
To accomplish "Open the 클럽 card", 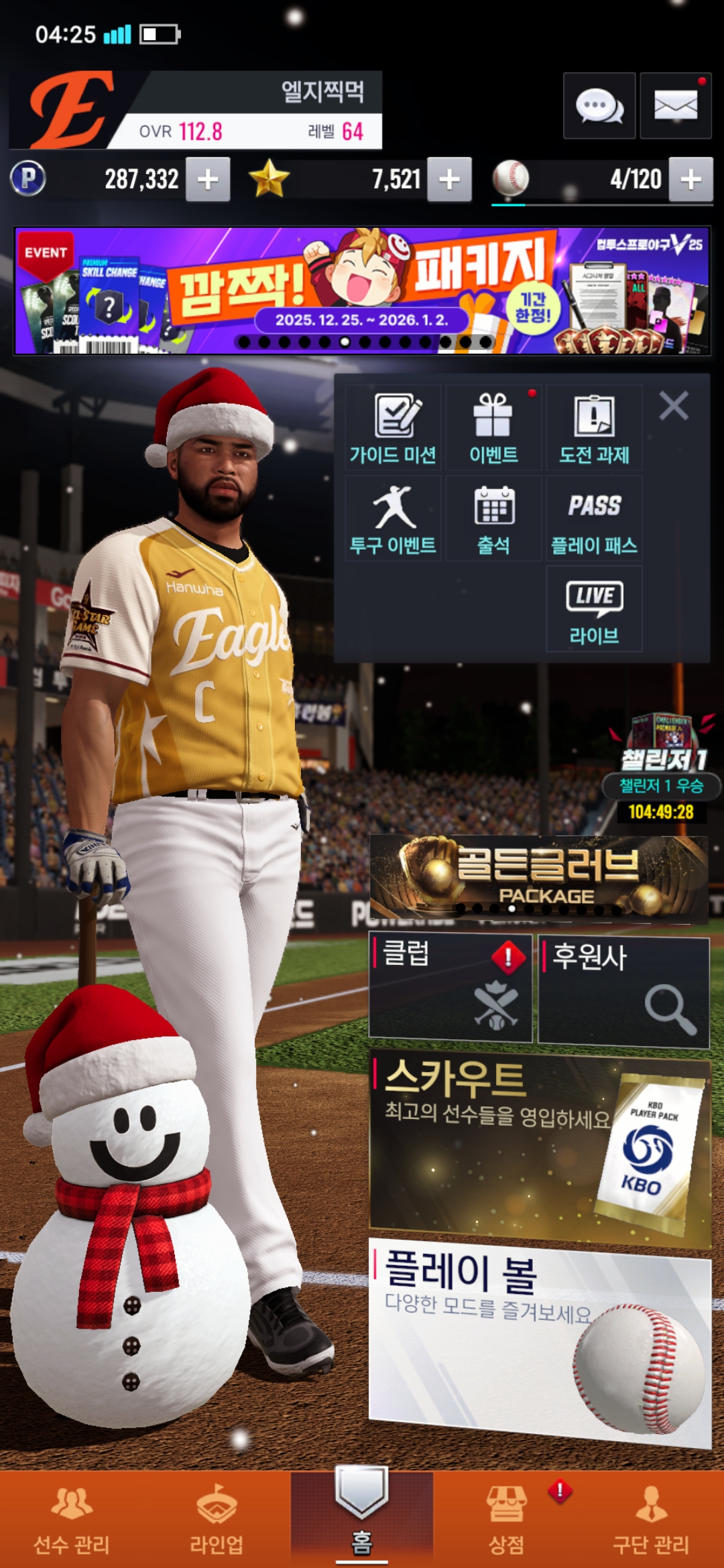I will point(450,988).
